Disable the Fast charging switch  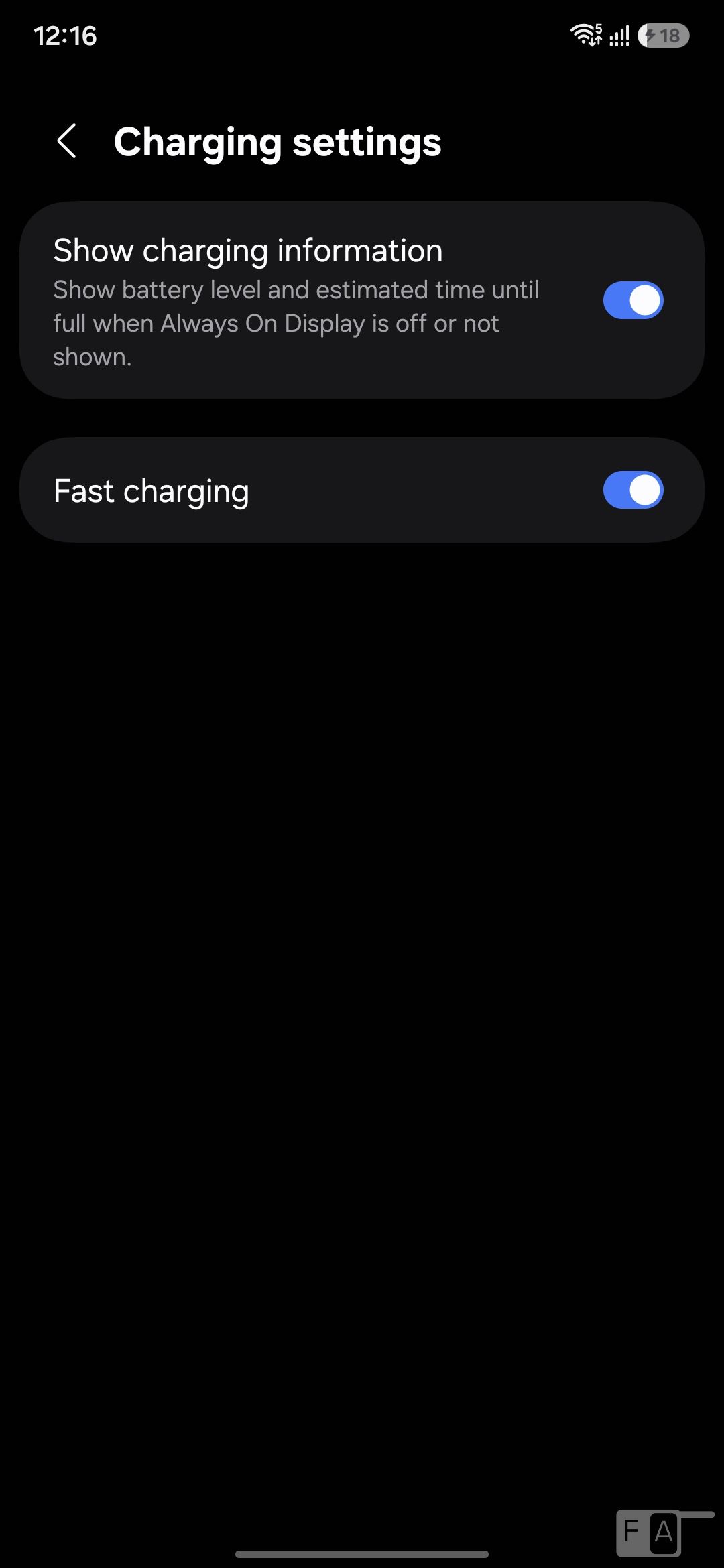click(633, 490)
